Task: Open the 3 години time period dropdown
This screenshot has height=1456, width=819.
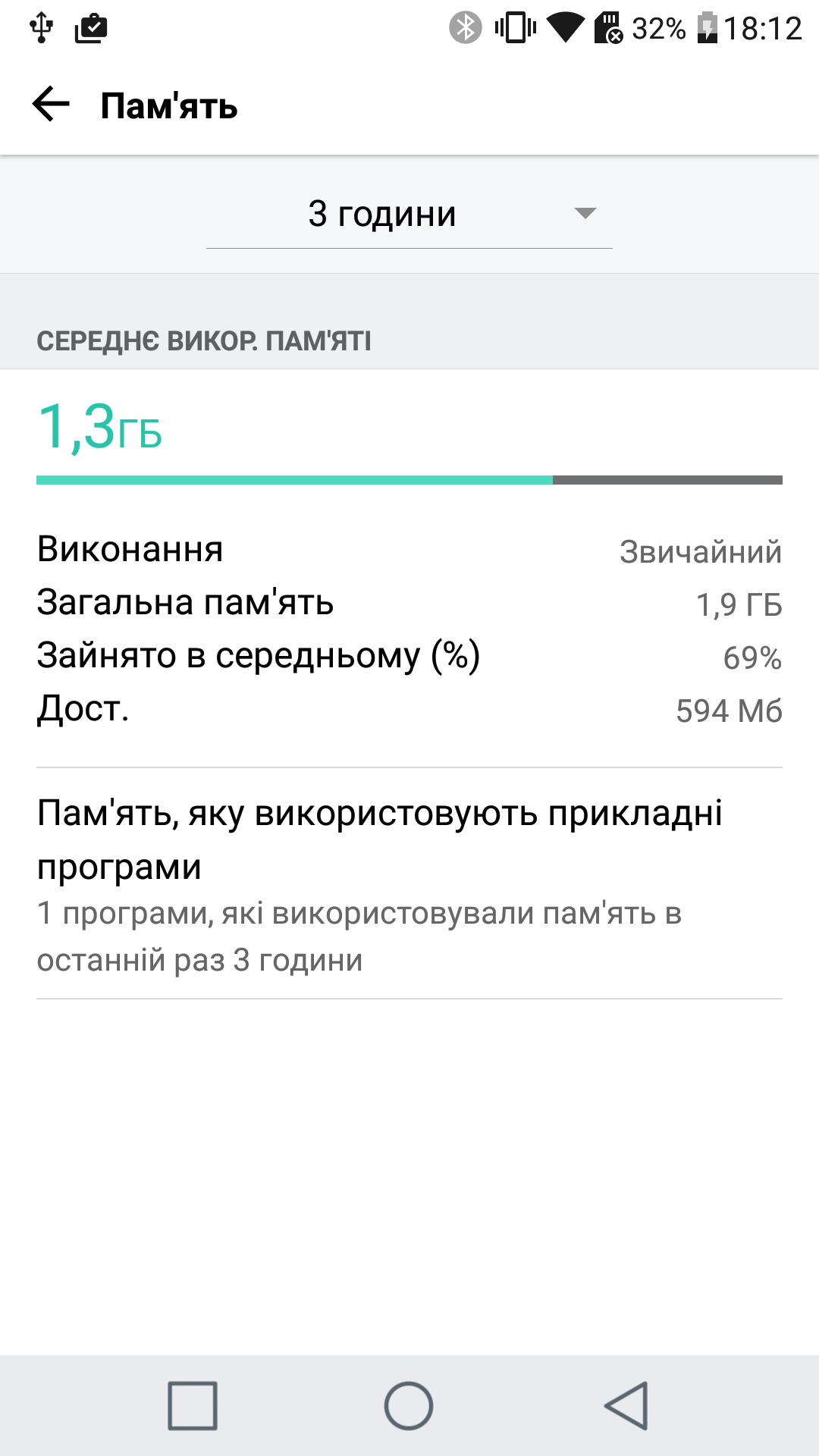Action: [409, 215]
